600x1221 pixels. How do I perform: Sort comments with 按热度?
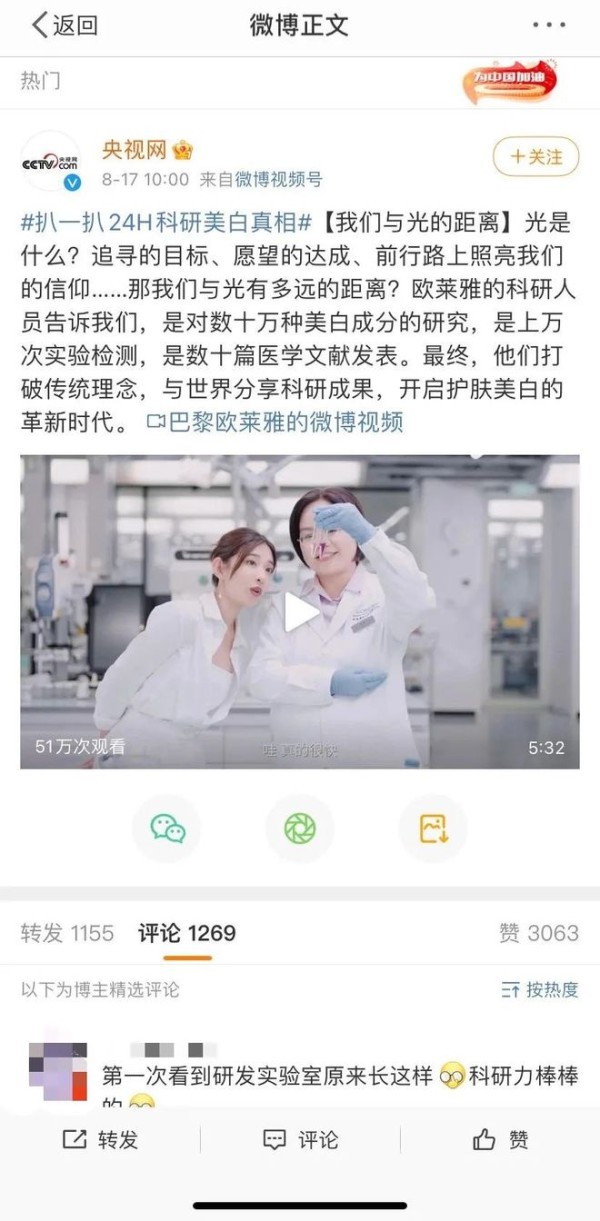pos(540,990)
